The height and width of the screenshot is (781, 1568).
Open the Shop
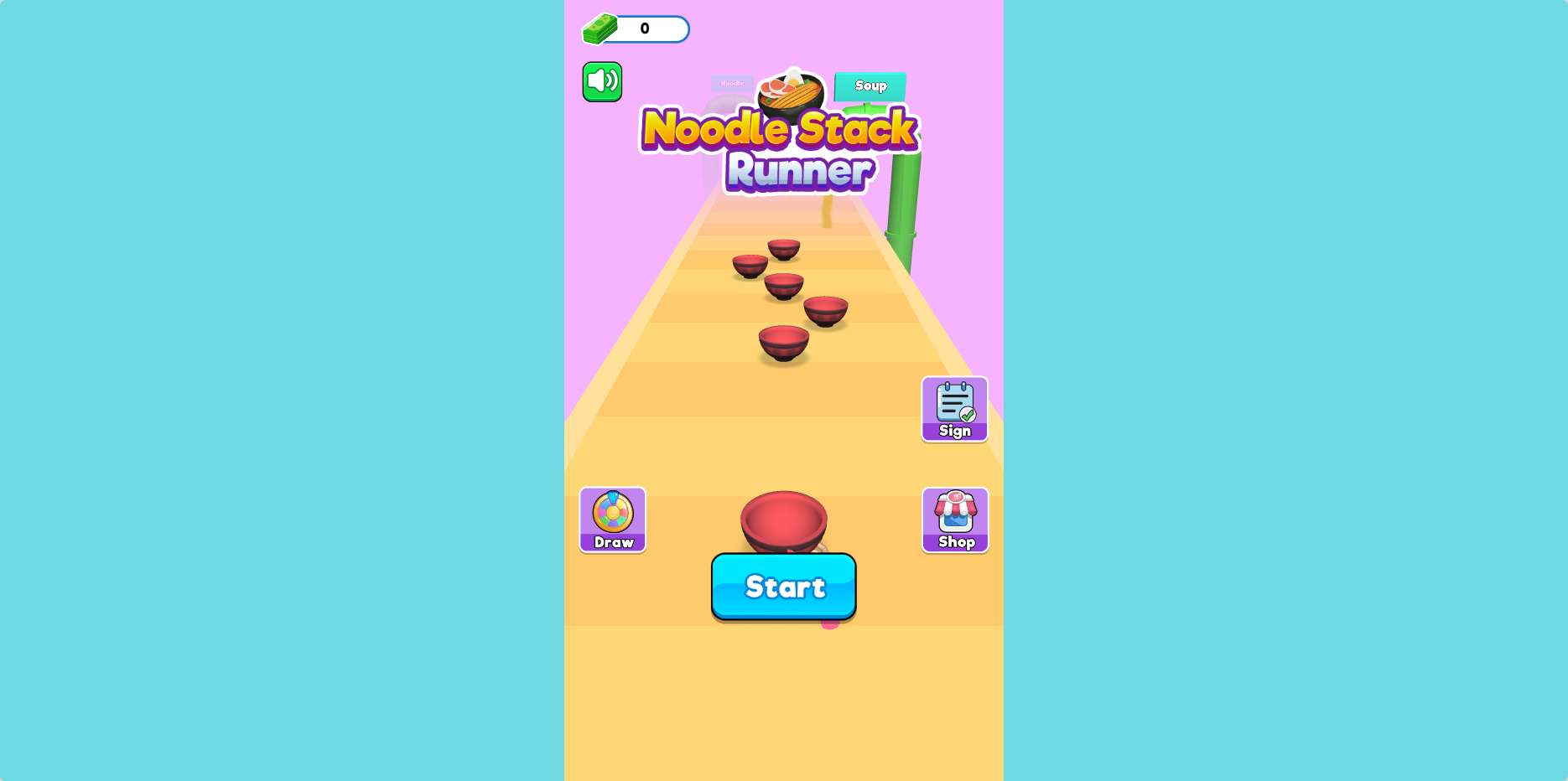955,520
